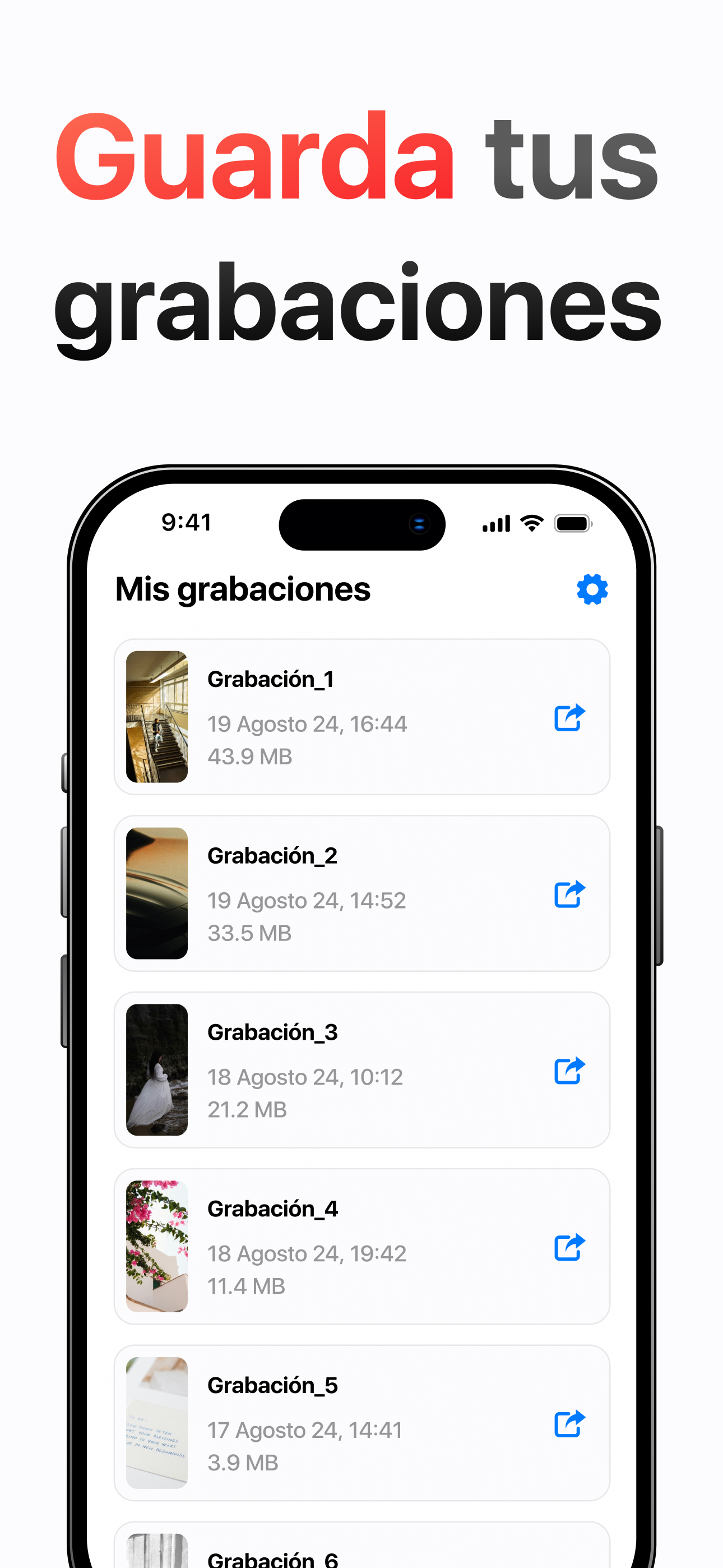Open the Grabación_2 recording card

(363, 893)
